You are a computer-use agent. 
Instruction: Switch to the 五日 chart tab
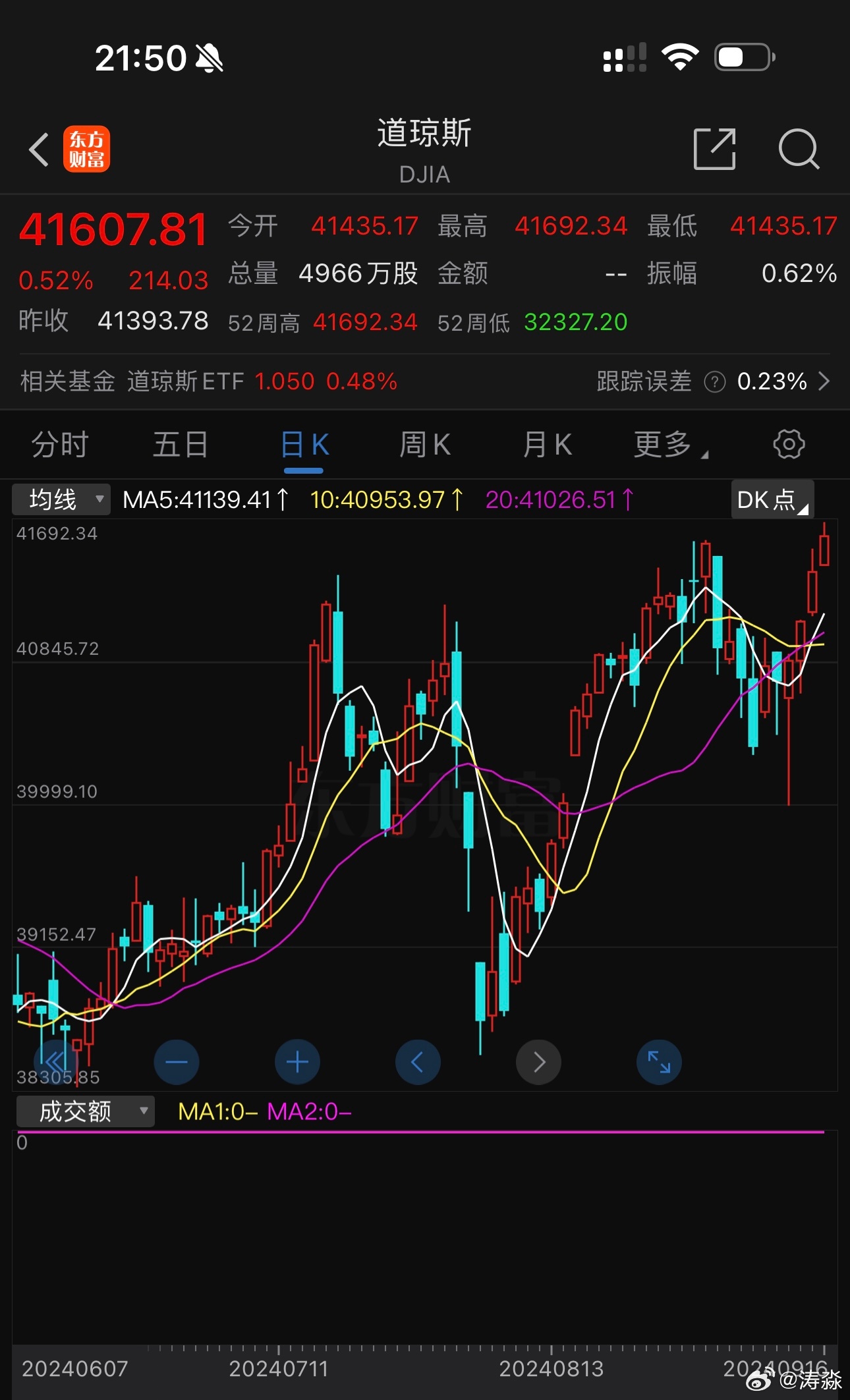point(181,445)
